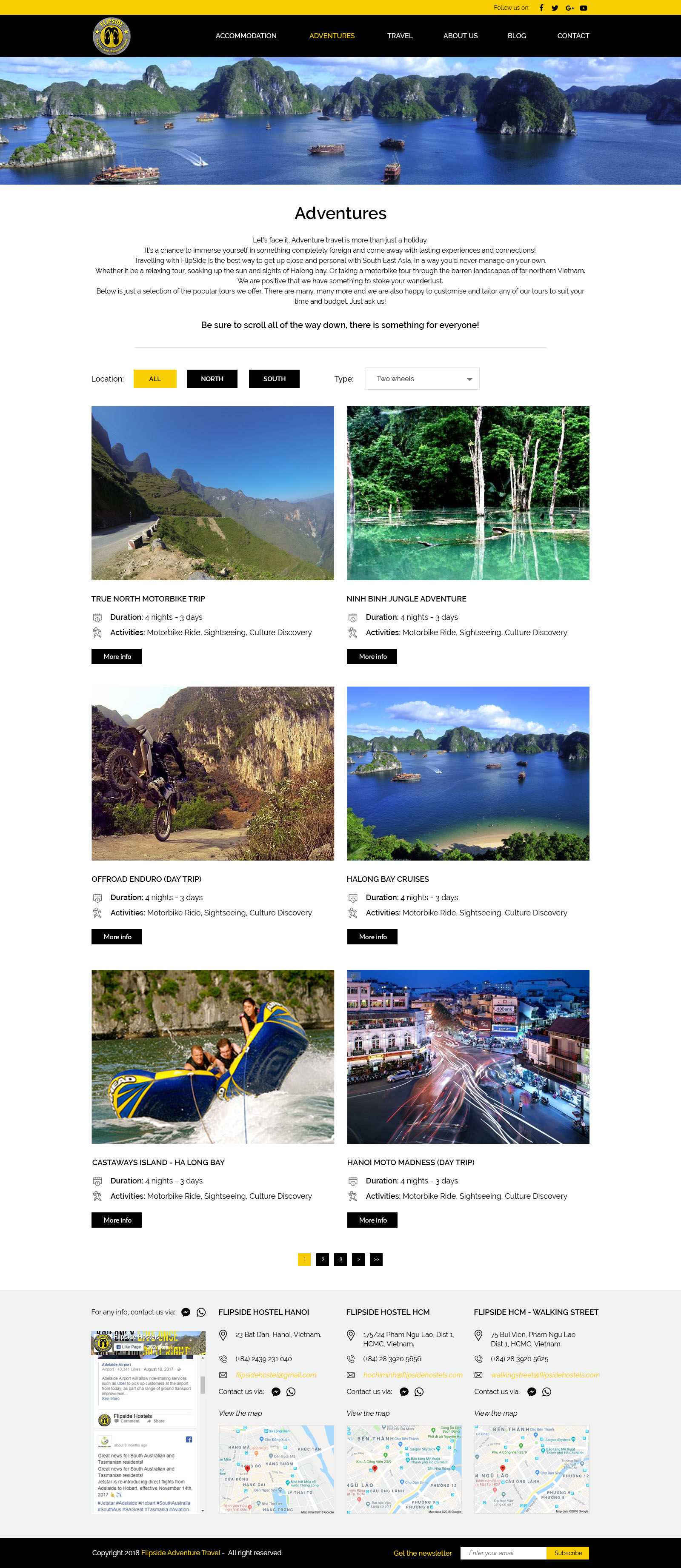
Task: Tap More info for Ninh Binh Jungle Adventure
Action: pyautogui.click(x=372, y=656)
